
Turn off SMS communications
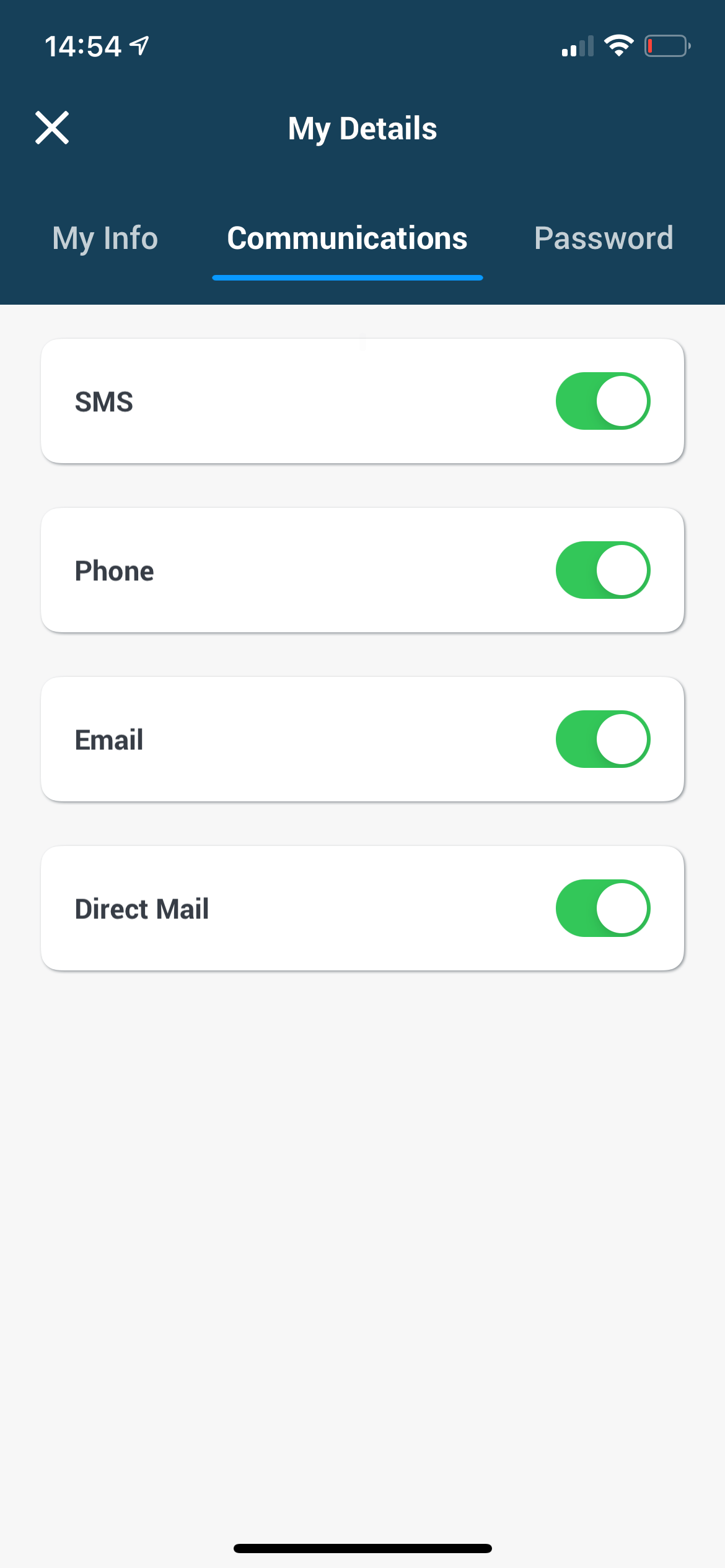[x=602, y=401]
